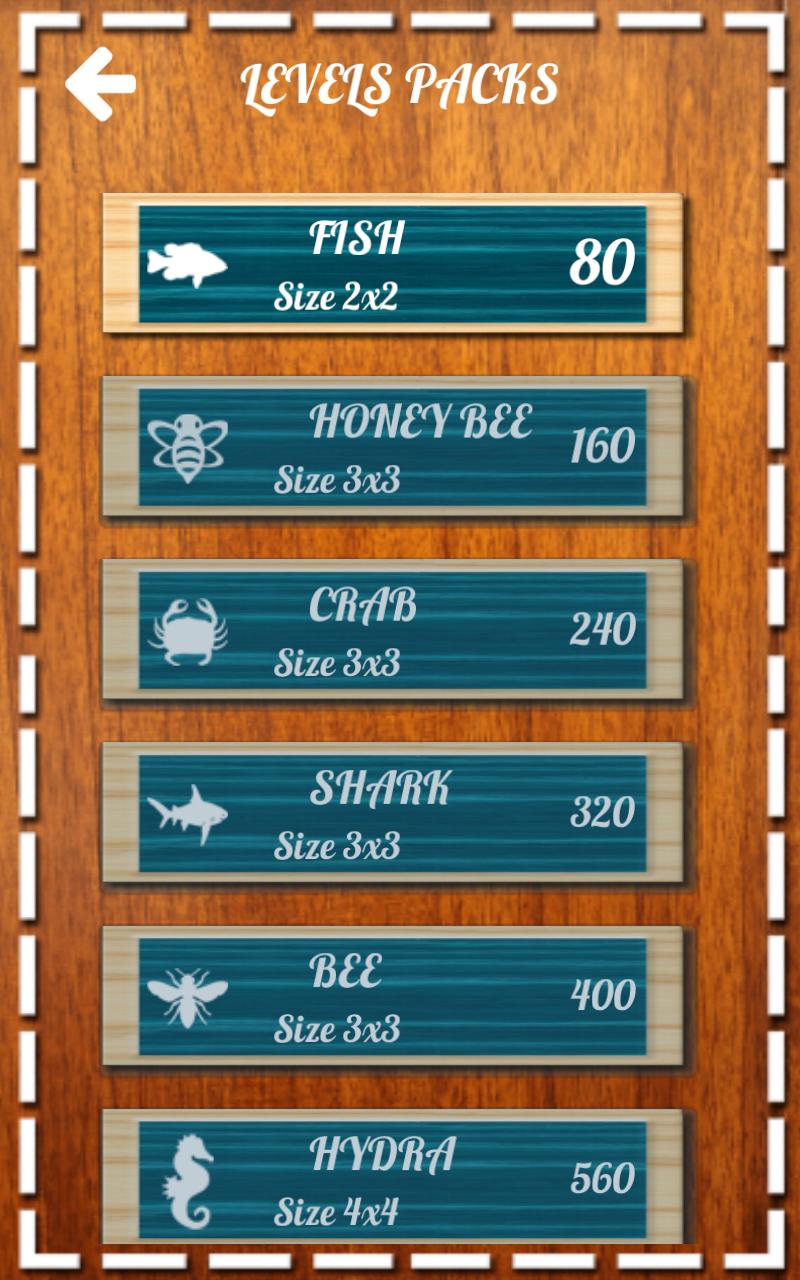This screenshot has width=800, height=1280.
Task: Select the HYDRA 4x4 pack
Action: click(392, 1178)
